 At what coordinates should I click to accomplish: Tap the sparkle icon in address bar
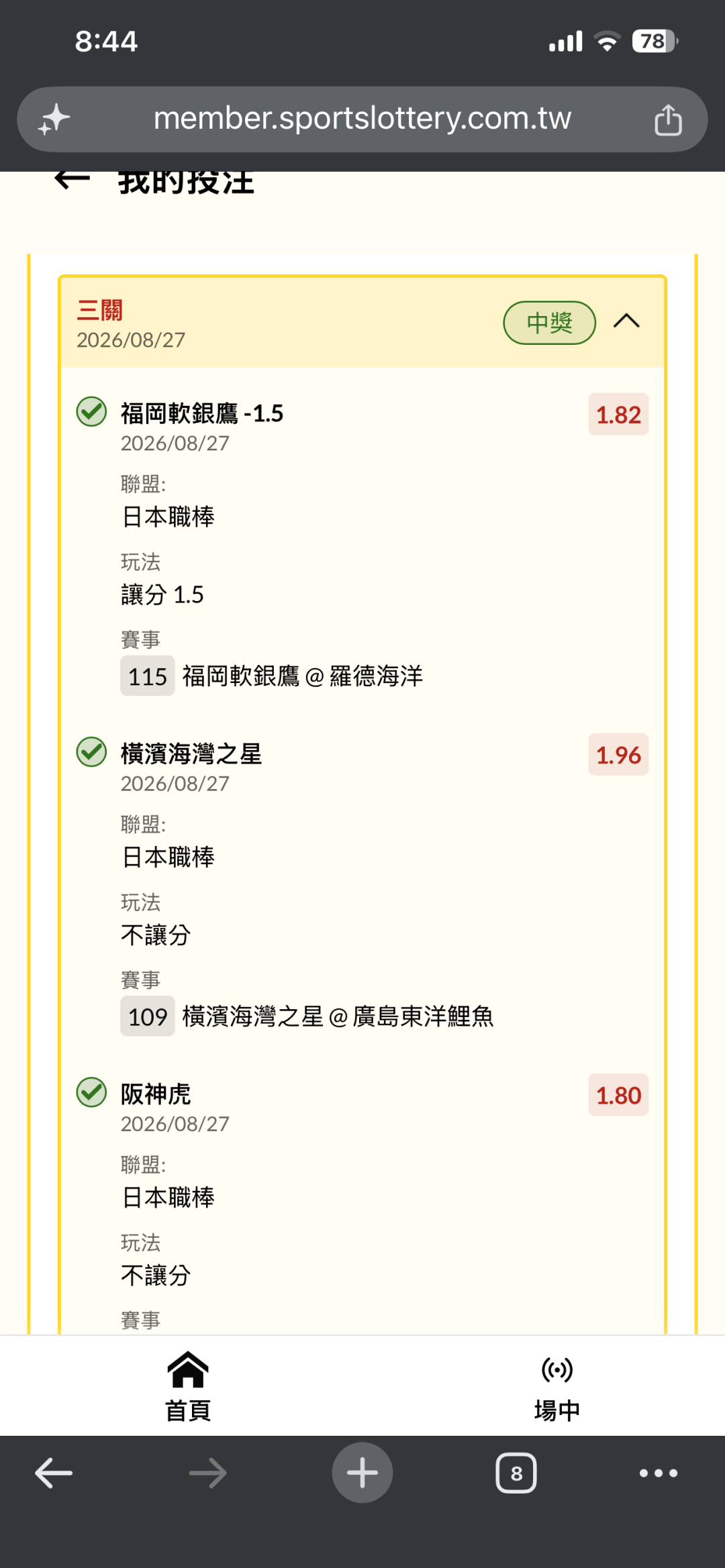click(54, 119)
